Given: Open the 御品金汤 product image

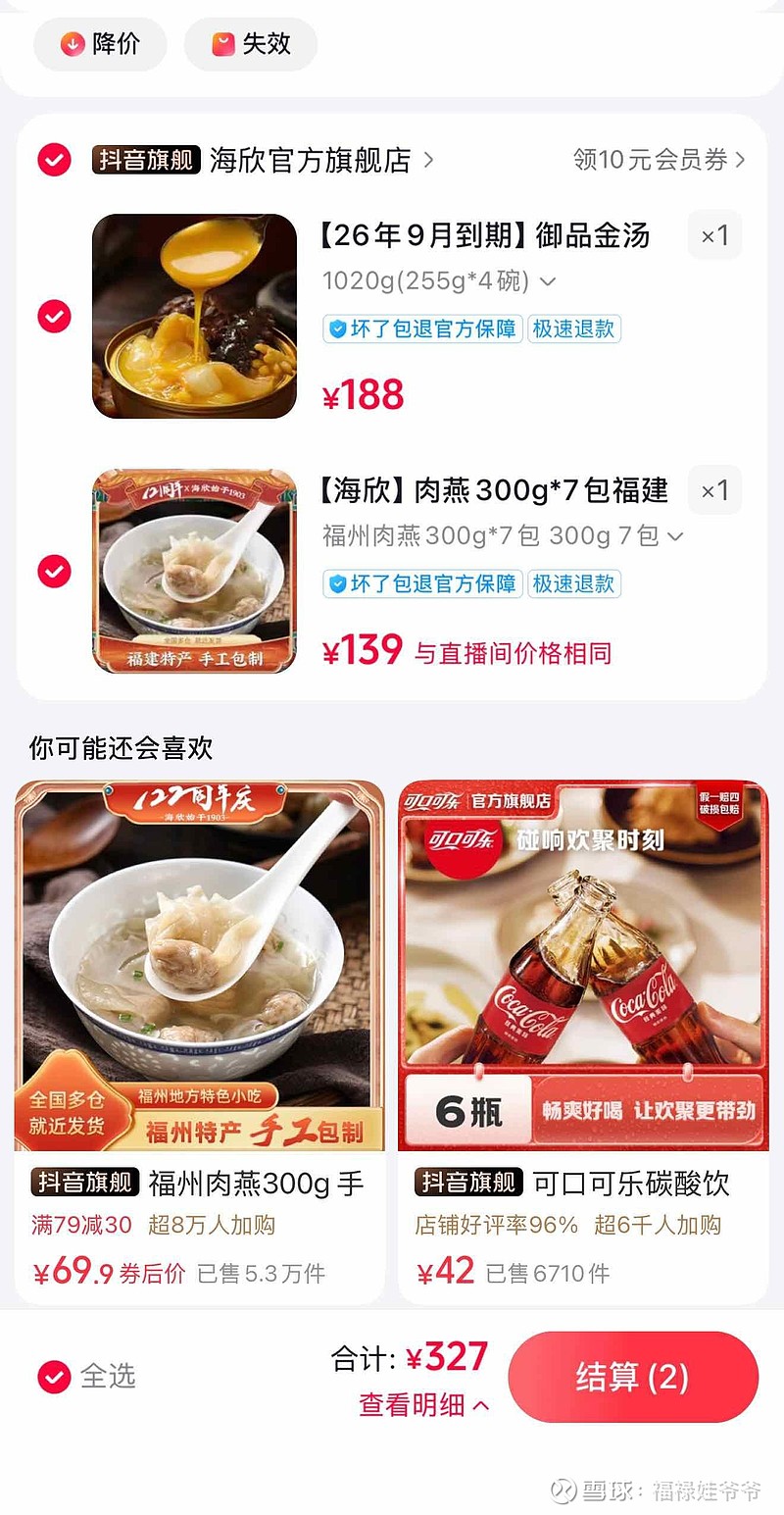Looking at the screenshot, I should click(x=194, y=316).
